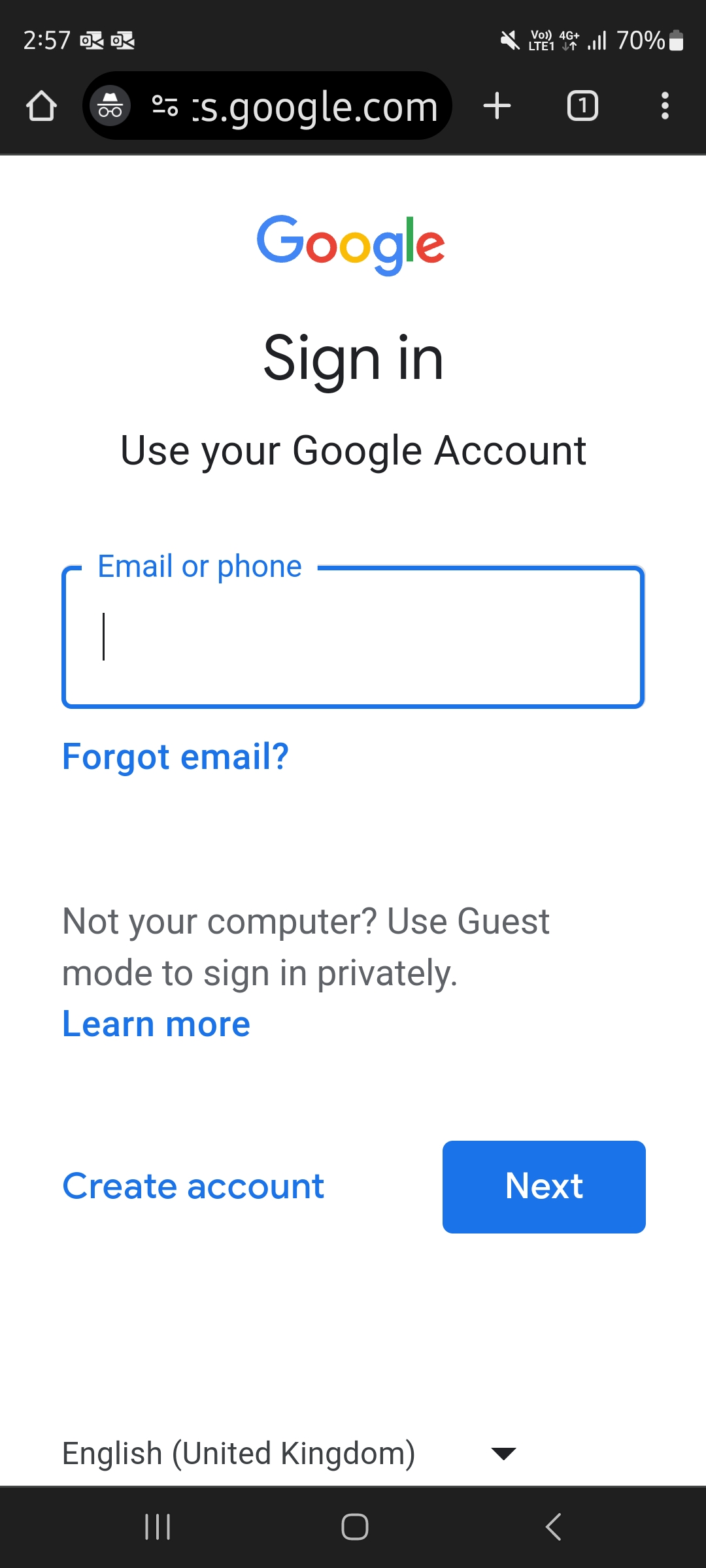Tap the back navigation key

pos(552,1527)
